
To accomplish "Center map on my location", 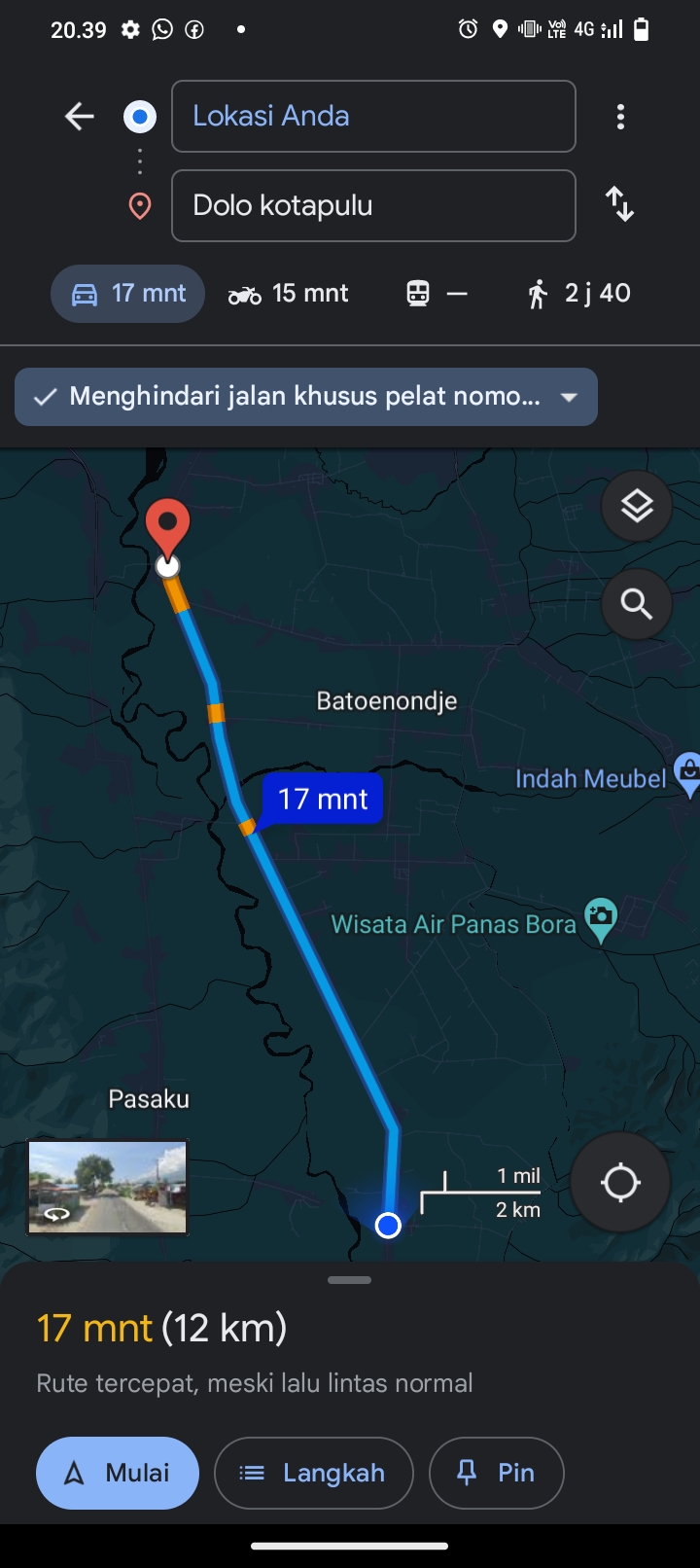I will (x=620, y=1183).
